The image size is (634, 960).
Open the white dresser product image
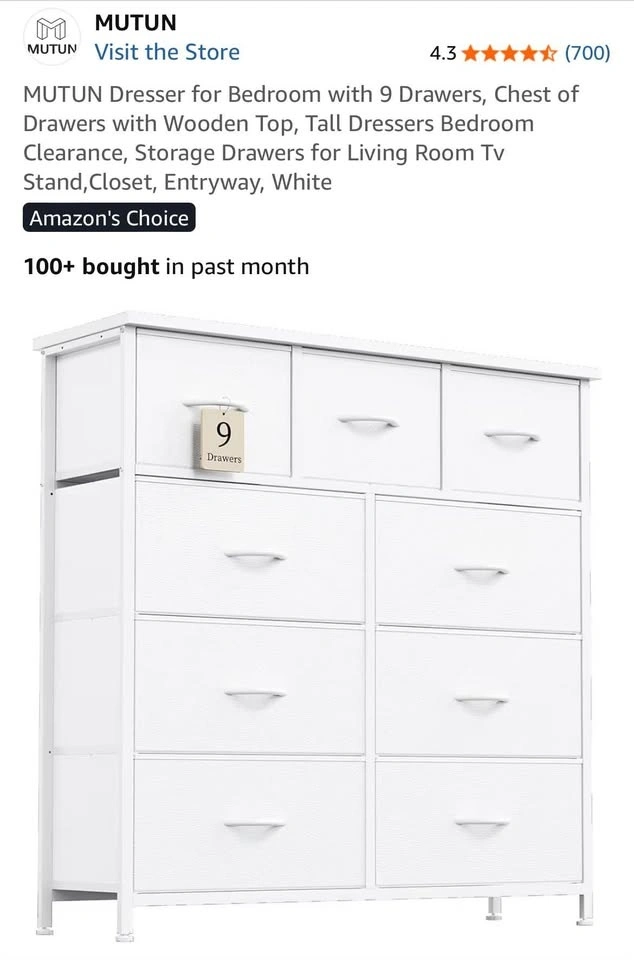(x=316, y=626)
